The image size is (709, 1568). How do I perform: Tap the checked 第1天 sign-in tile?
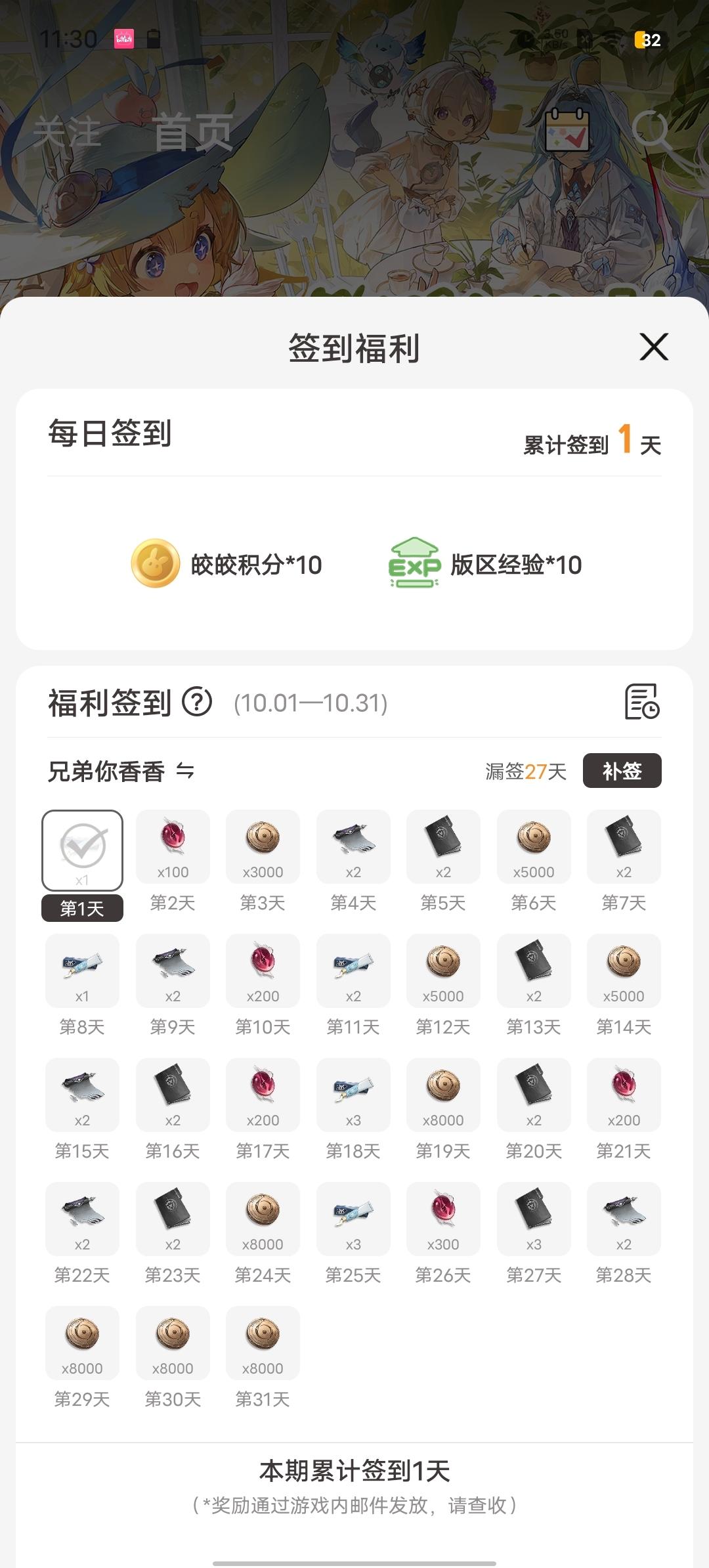pos(82,850)
